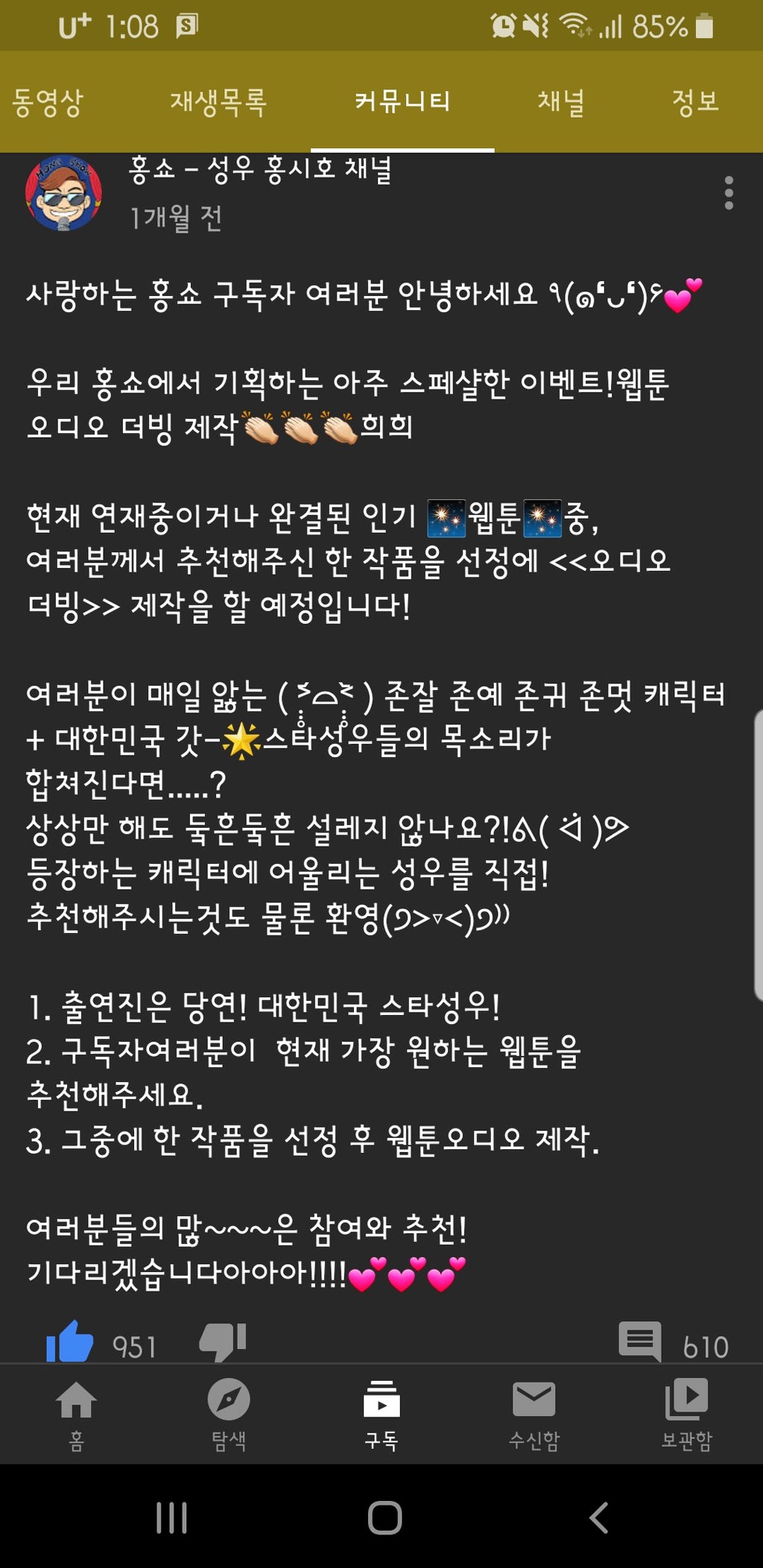
Task: Go to the 홈 tab
Action: [x=76, y=1413]
